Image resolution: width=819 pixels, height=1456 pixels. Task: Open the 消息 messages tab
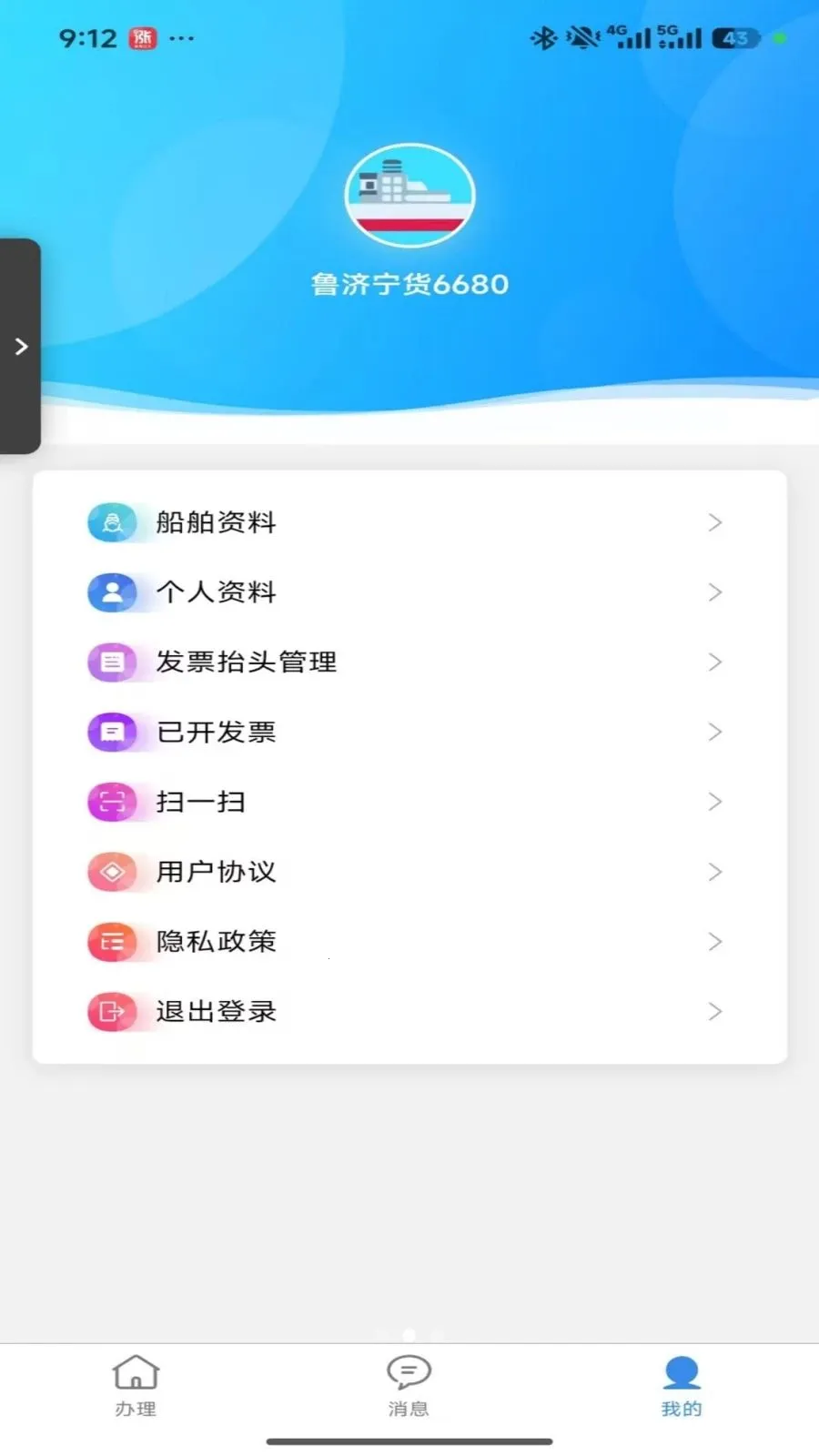[x=409, y=1383]
